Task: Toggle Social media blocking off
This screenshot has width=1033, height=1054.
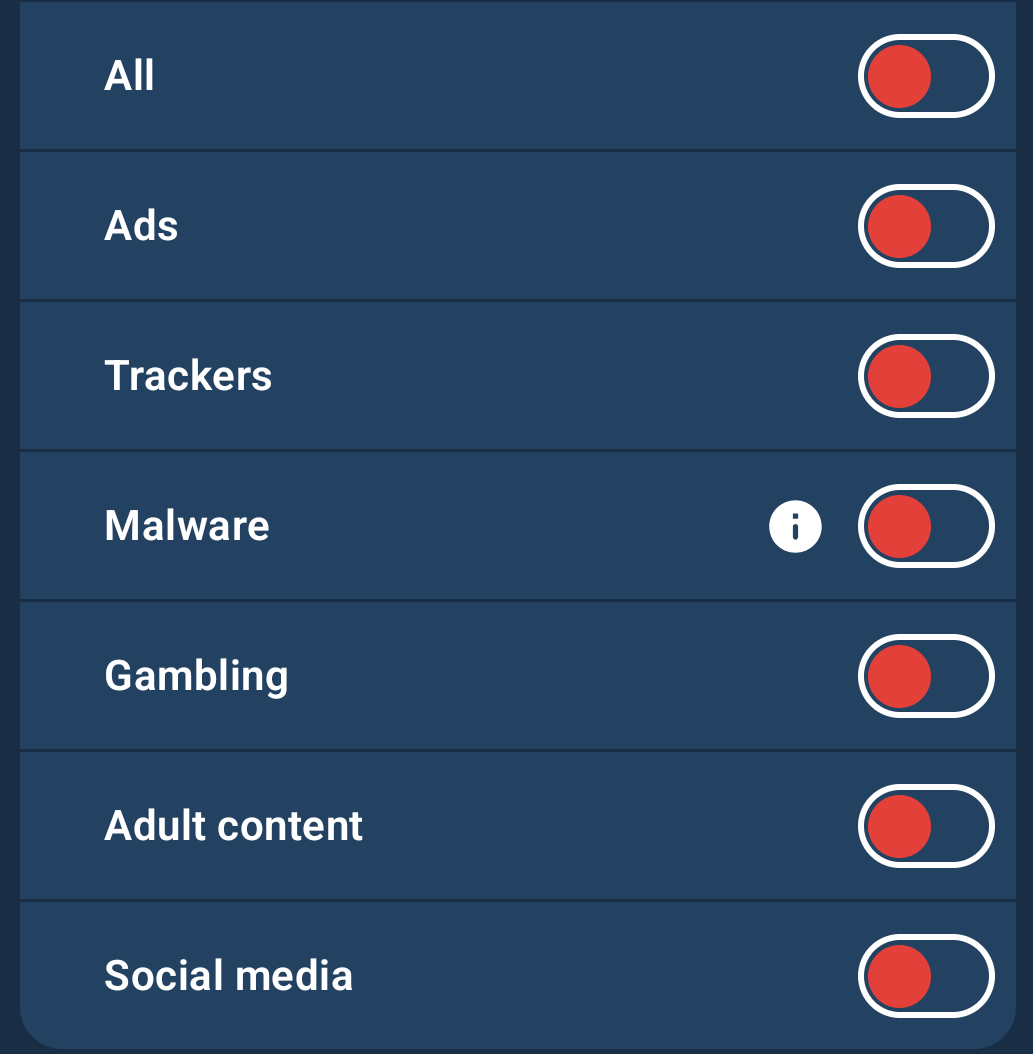Action: pyautogui.click(x=926, y=976)
